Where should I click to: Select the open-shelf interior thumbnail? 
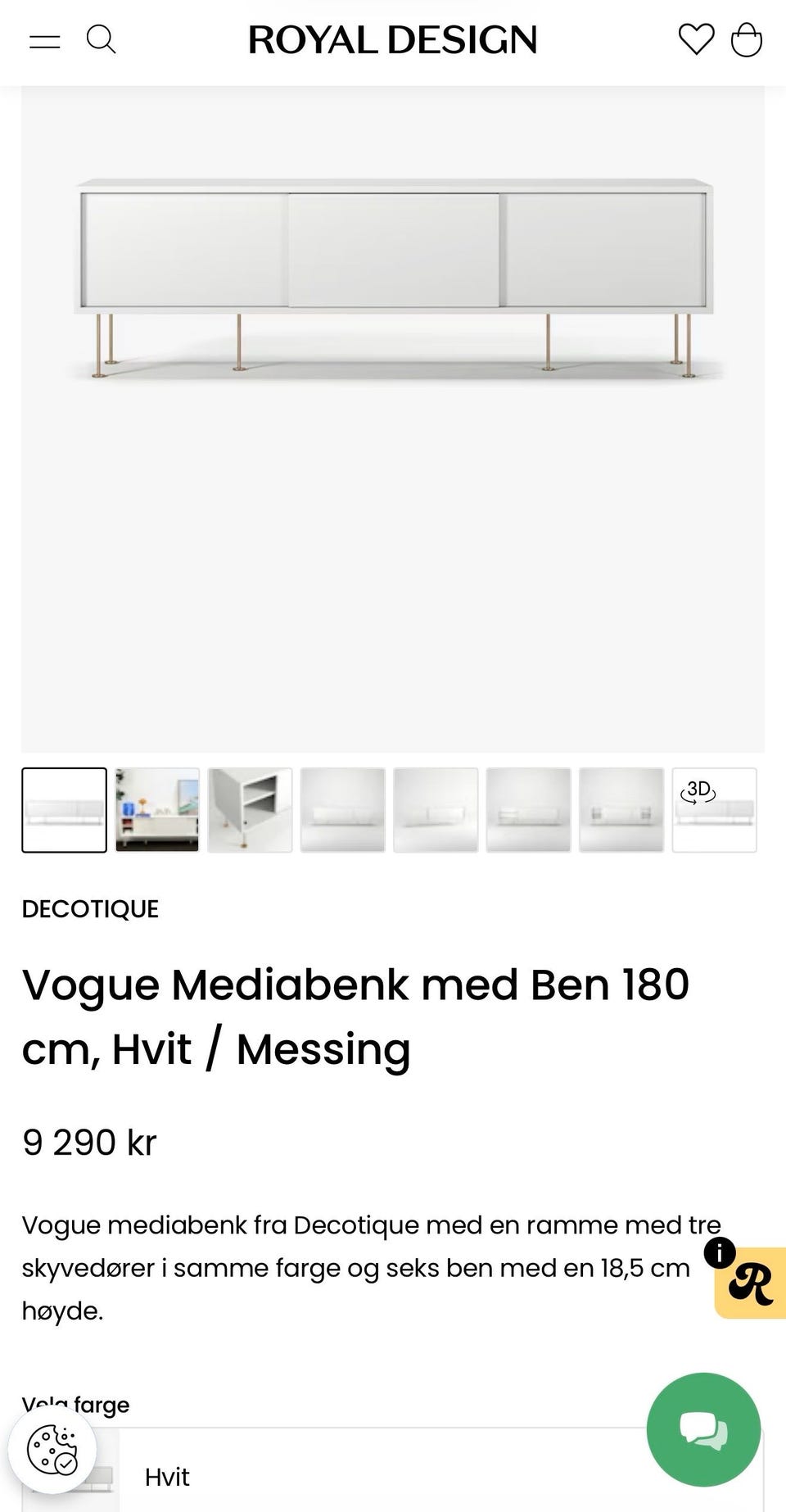(x=250, y=810)
